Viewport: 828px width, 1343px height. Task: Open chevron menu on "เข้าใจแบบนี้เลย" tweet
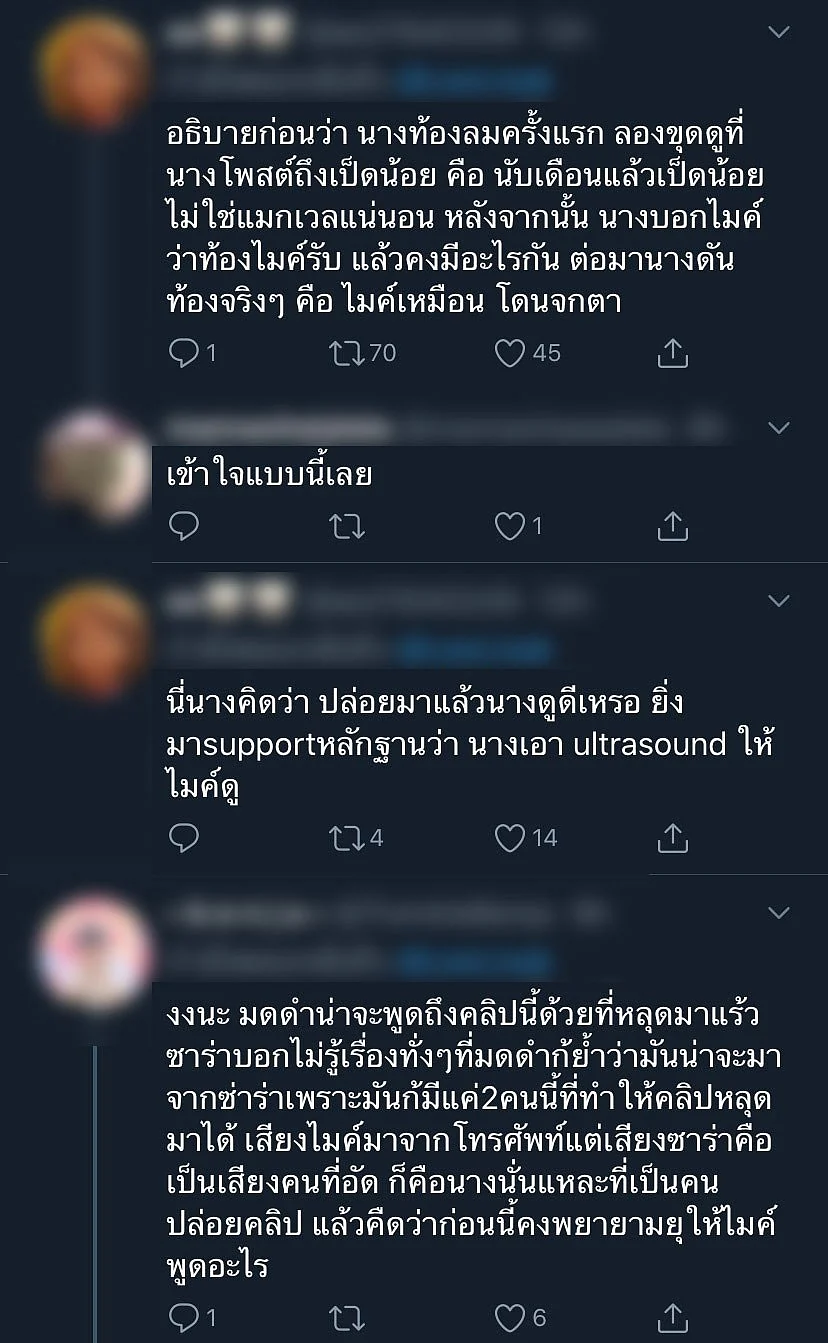pos(779,428)
